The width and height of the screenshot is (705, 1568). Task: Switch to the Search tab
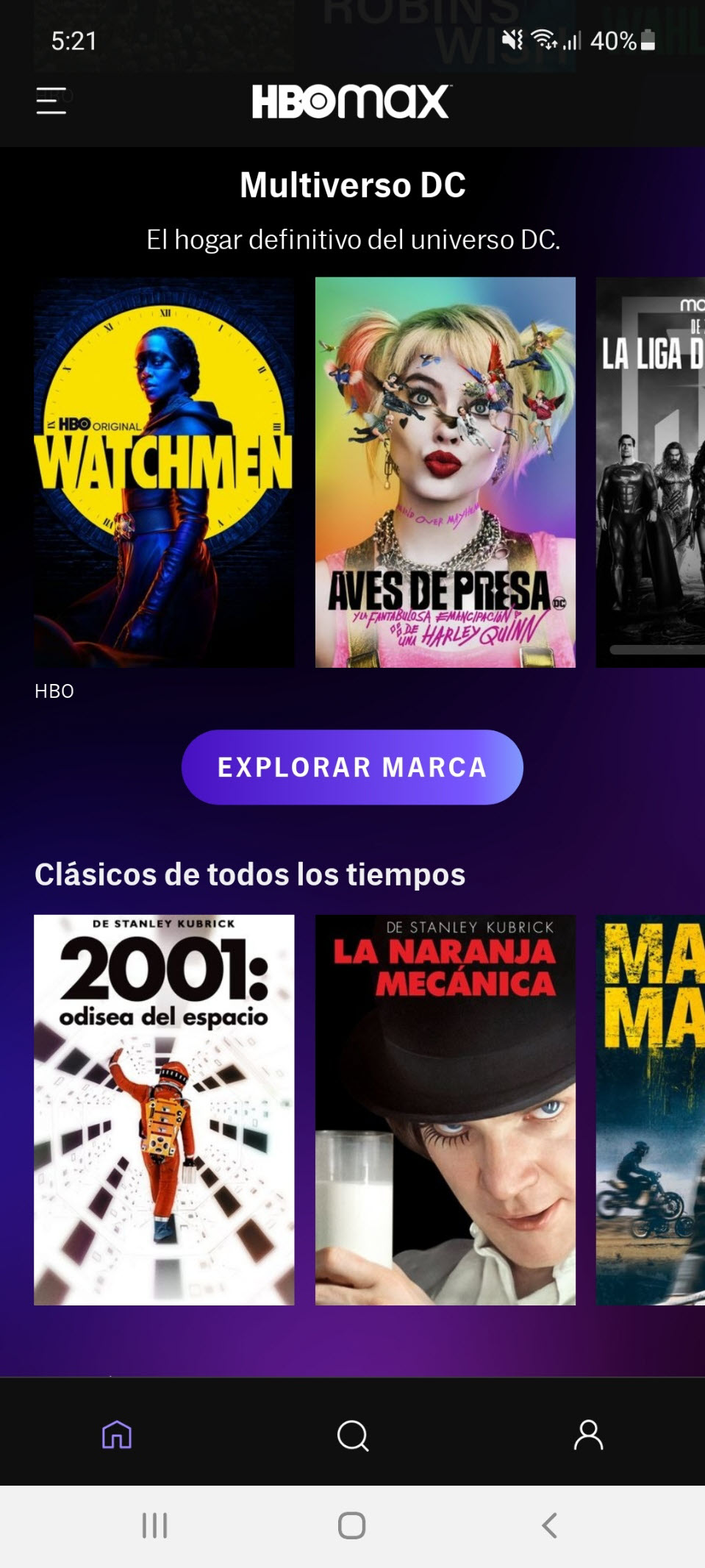(x=353, y=1435)
